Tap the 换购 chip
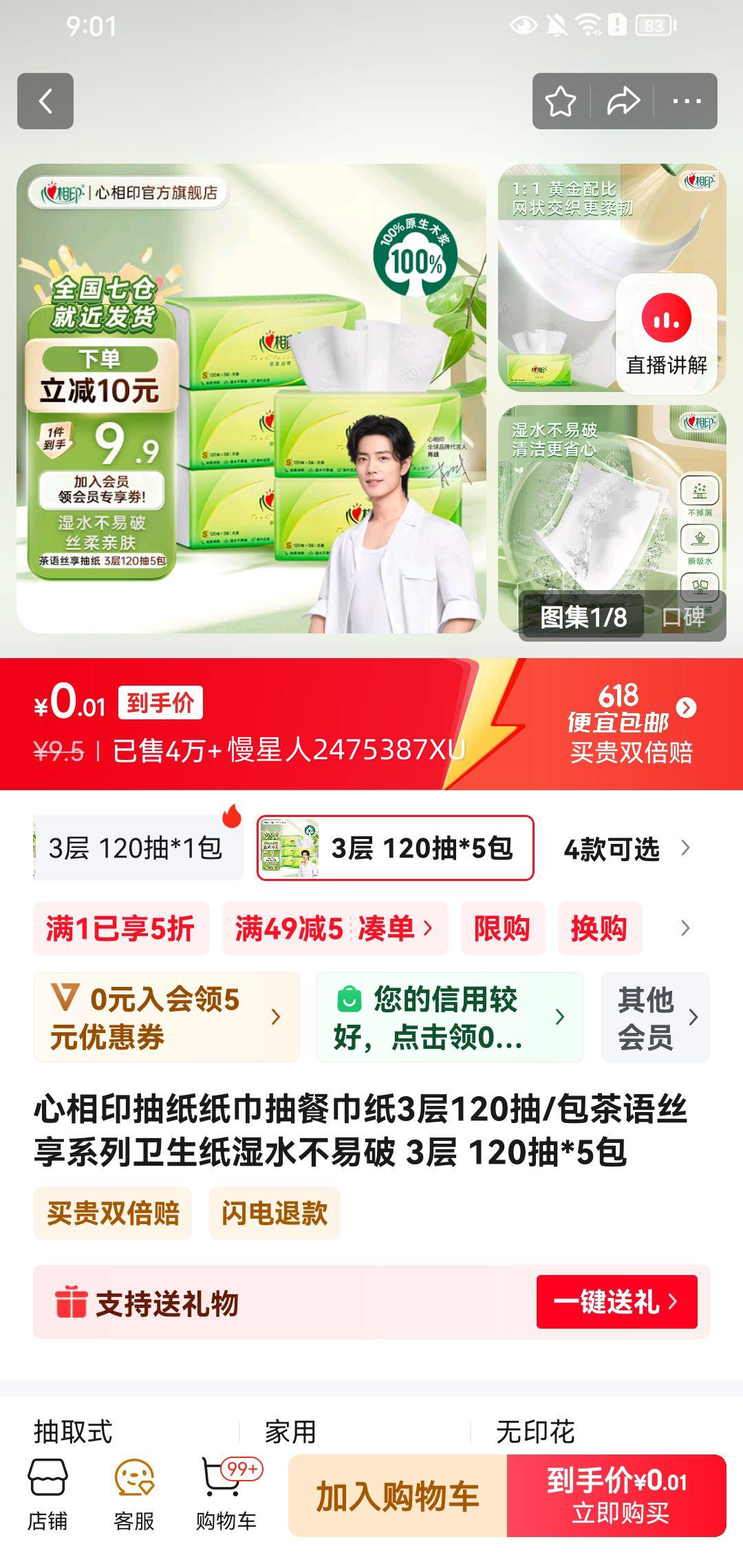The image size is (743, 1568). [x=599, y=928]
